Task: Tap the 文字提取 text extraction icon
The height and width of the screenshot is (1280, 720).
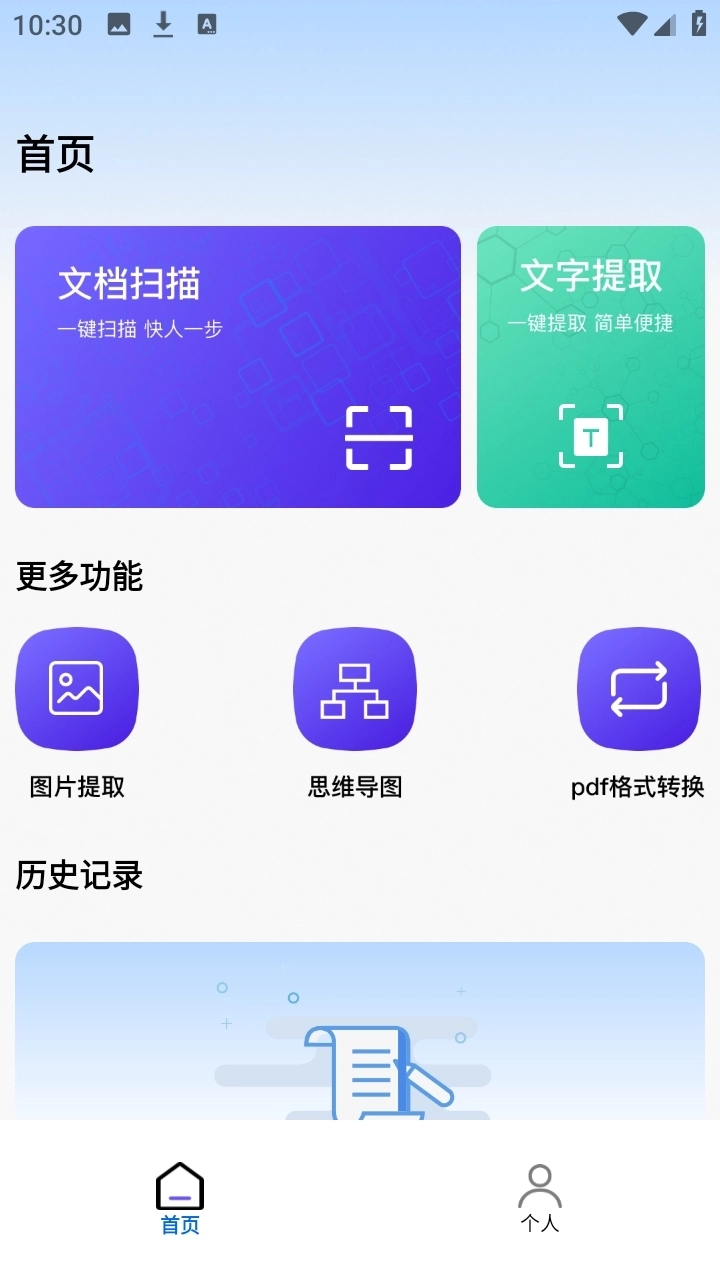Action: 590,434
